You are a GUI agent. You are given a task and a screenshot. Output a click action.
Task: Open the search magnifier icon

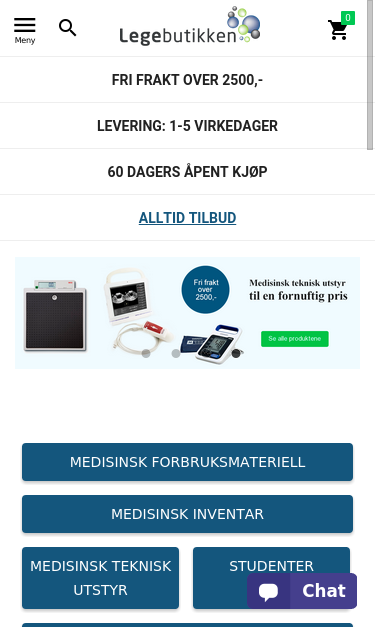tap(68, 28)
